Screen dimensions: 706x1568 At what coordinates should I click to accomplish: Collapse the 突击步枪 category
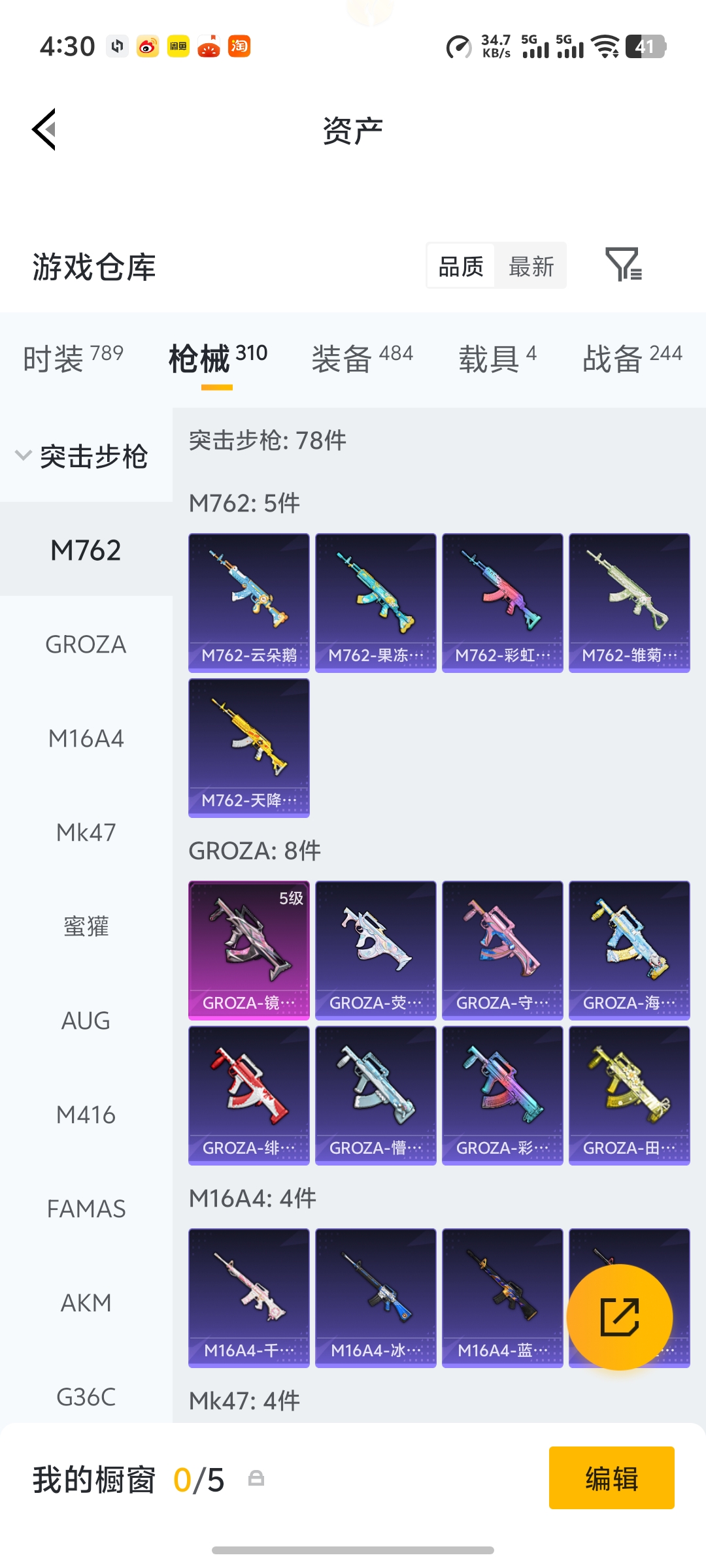(82, 456)
